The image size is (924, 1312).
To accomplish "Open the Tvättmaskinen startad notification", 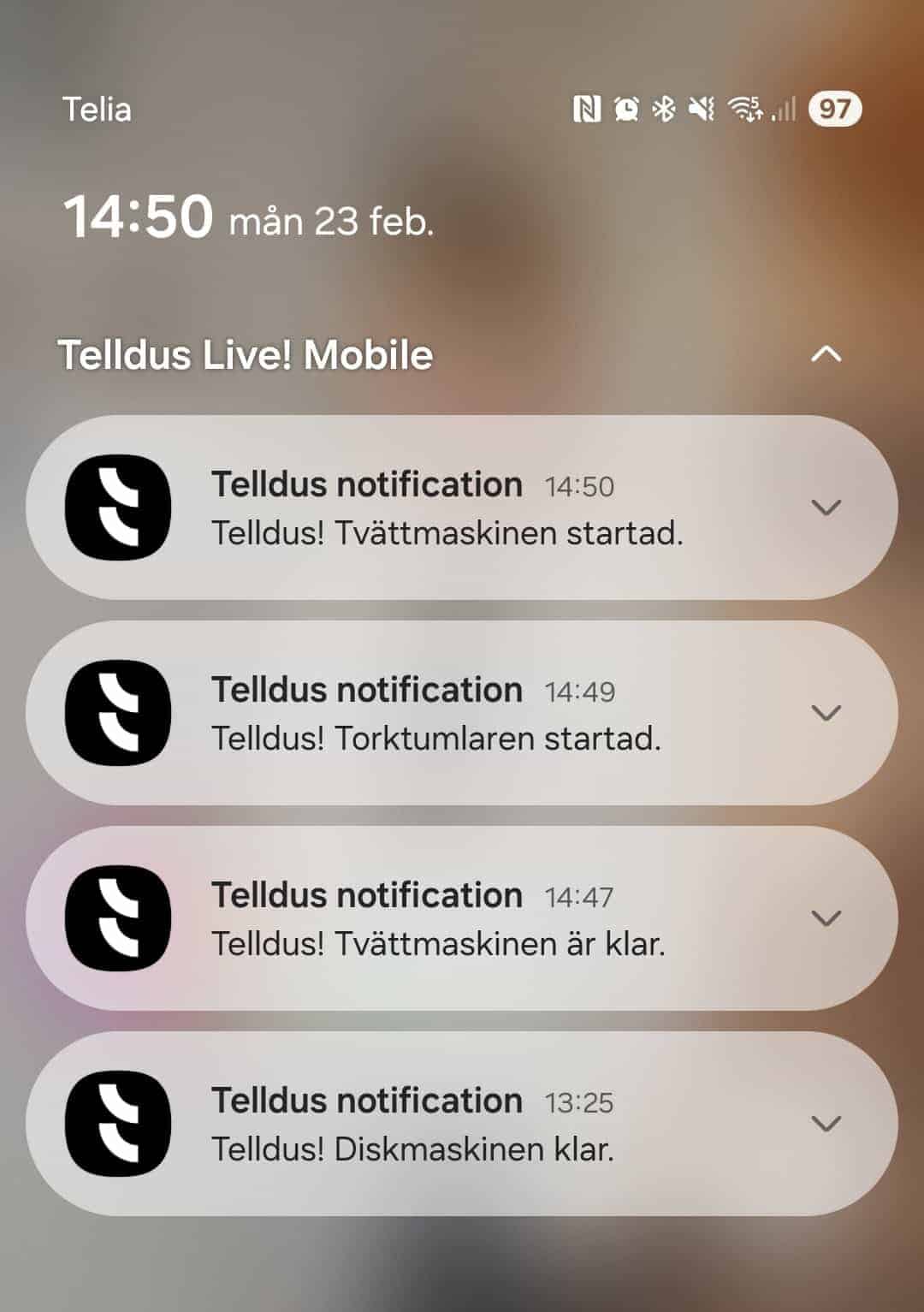I will (x=447, y=508).
